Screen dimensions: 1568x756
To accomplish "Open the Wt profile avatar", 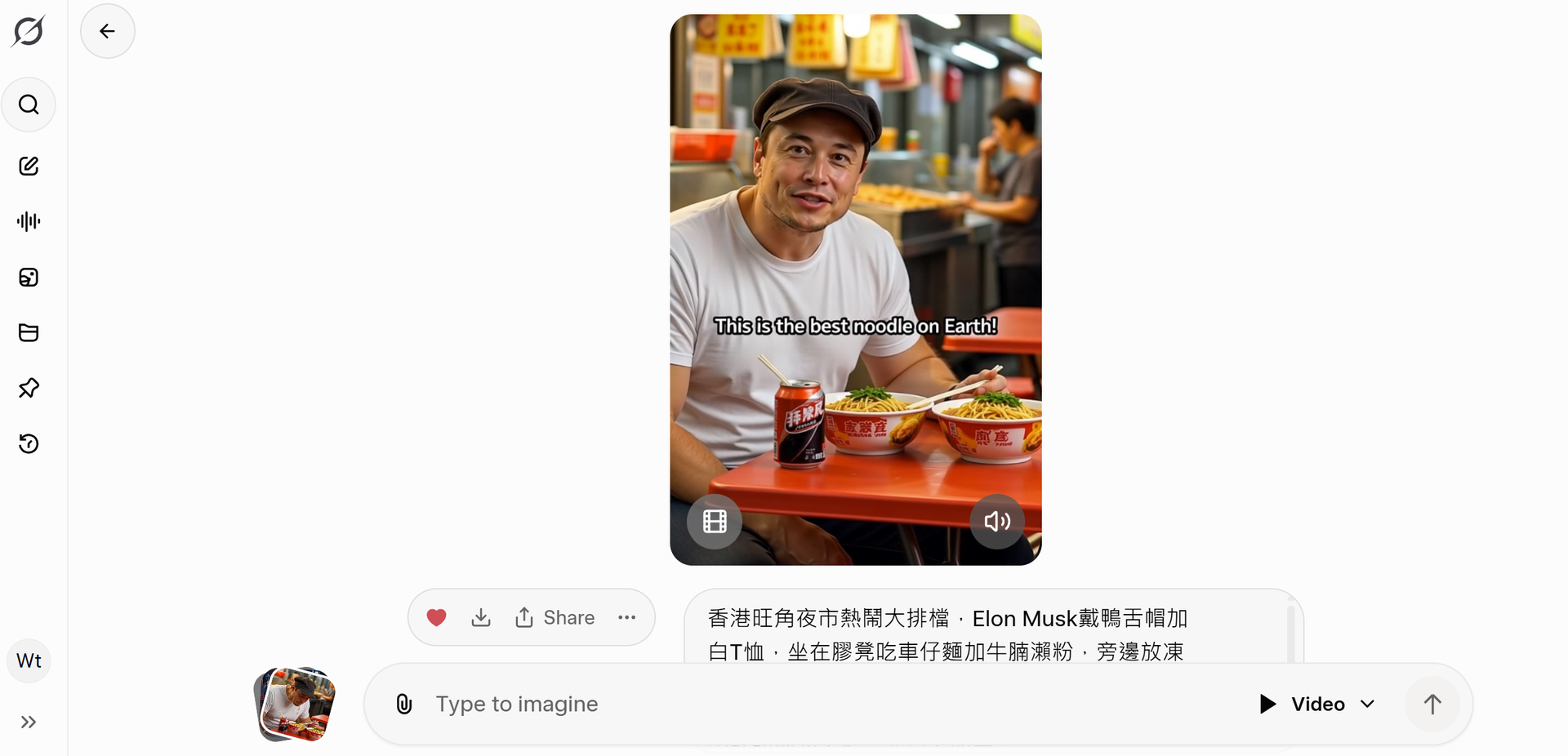I will coord(29,660).
